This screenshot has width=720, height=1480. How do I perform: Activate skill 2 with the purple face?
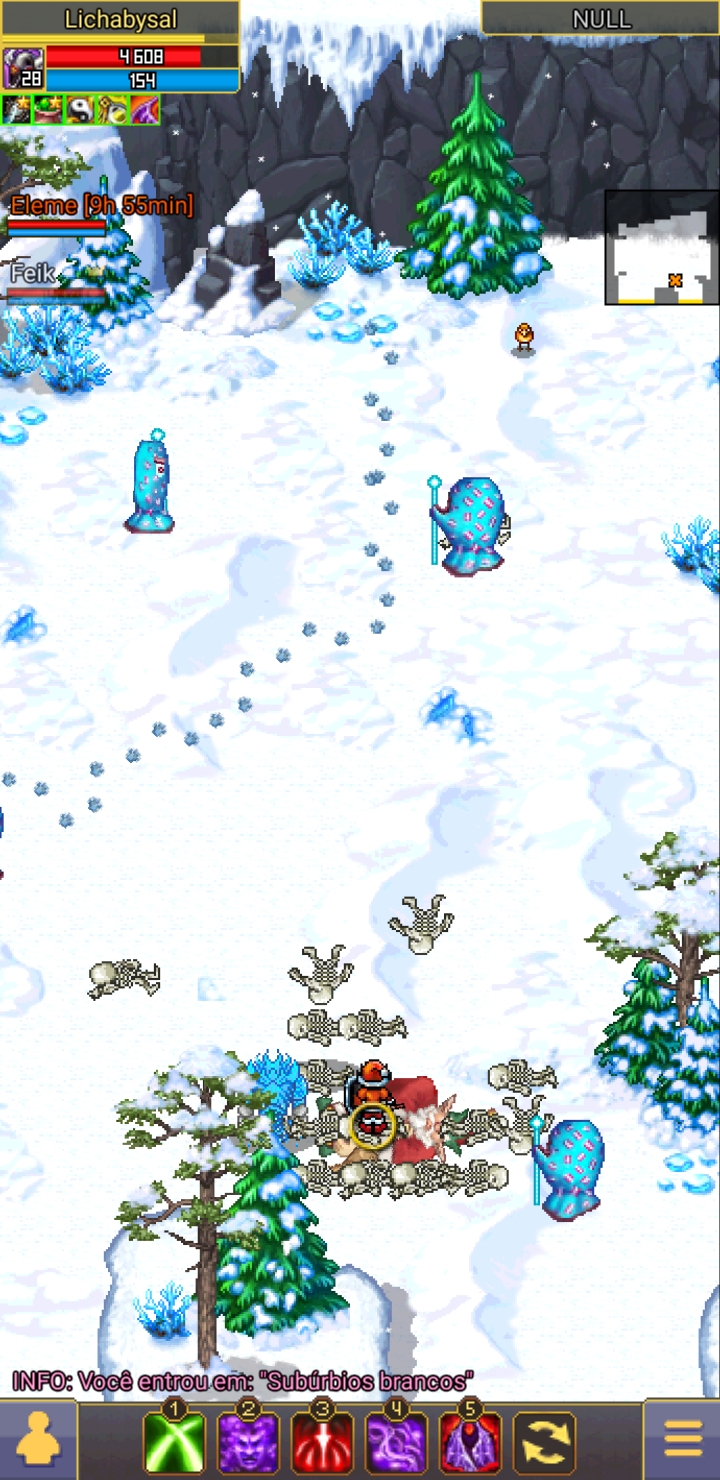pyautogui.click(x=249, y=1441)
